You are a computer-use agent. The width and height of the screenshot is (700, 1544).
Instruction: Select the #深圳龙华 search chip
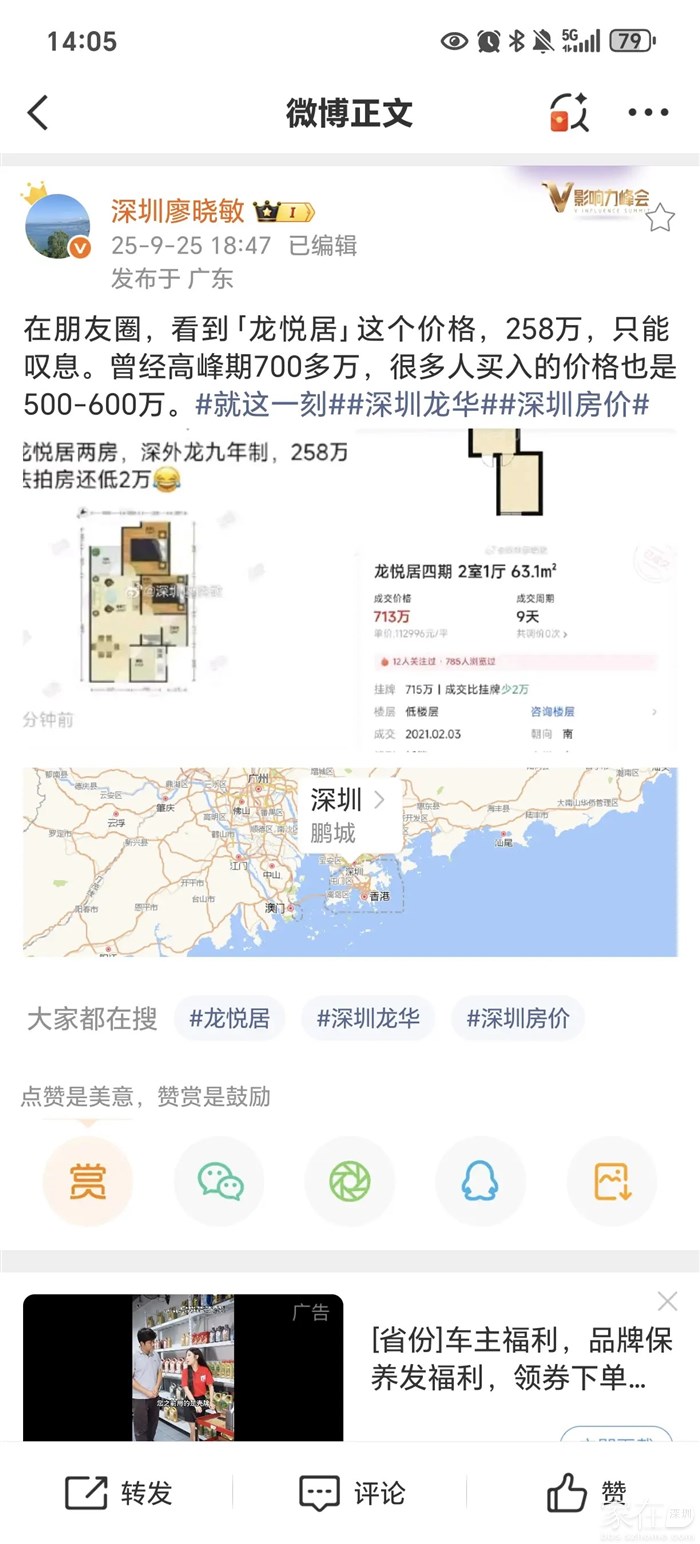368,1019
